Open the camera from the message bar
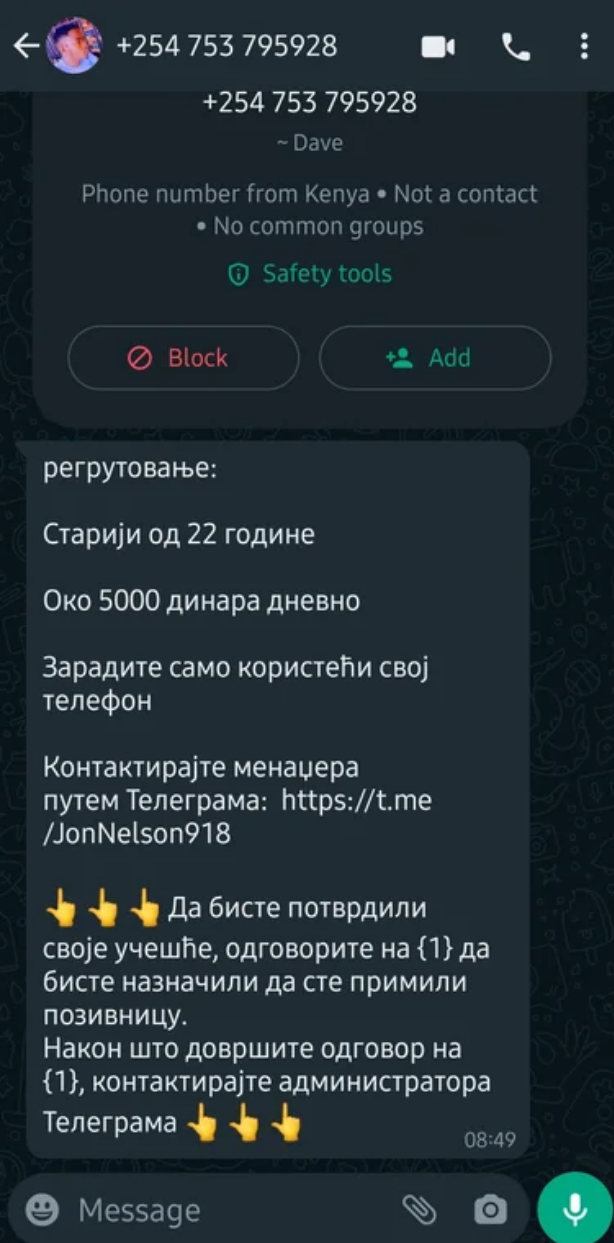Screen dimensions: 614x1243 [x=490, y=1211]
